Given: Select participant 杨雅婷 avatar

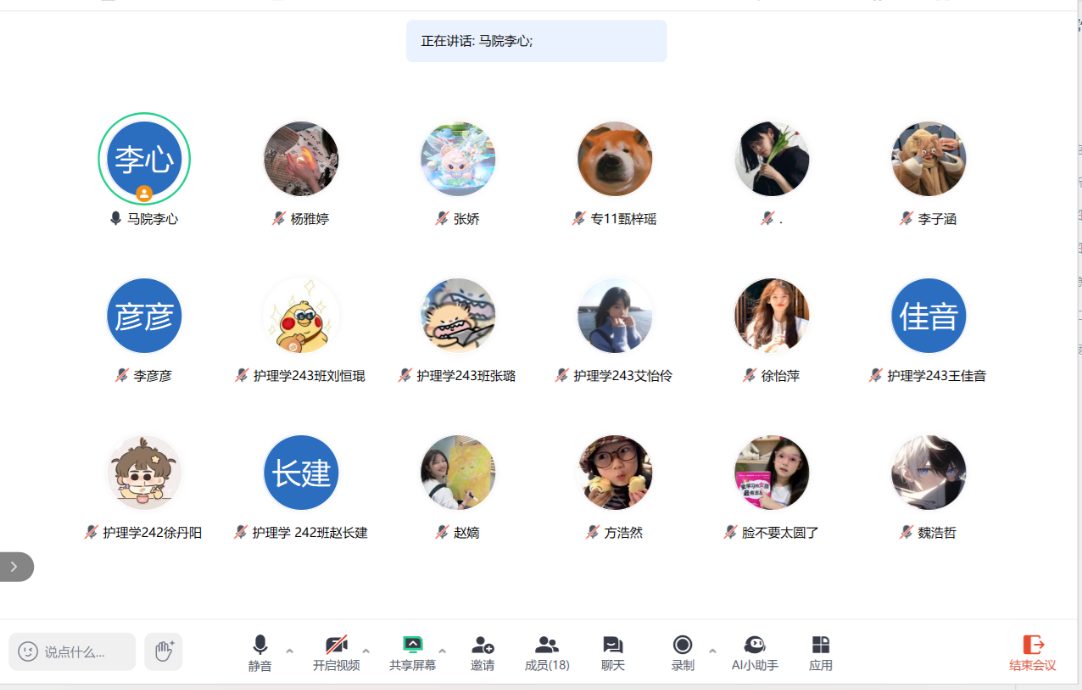Looking at the screenshot, I should coord(301,159).
